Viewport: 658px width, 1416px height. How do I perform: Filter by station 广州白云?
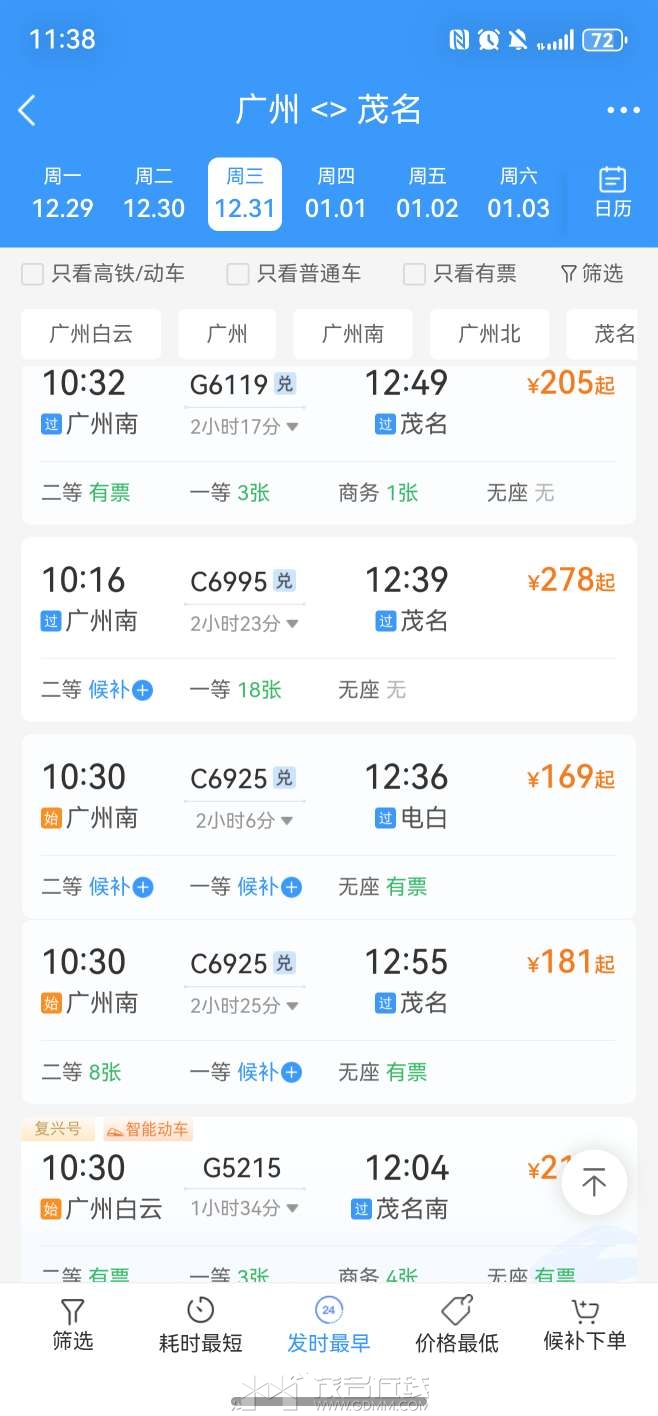(x=91, y=334)
